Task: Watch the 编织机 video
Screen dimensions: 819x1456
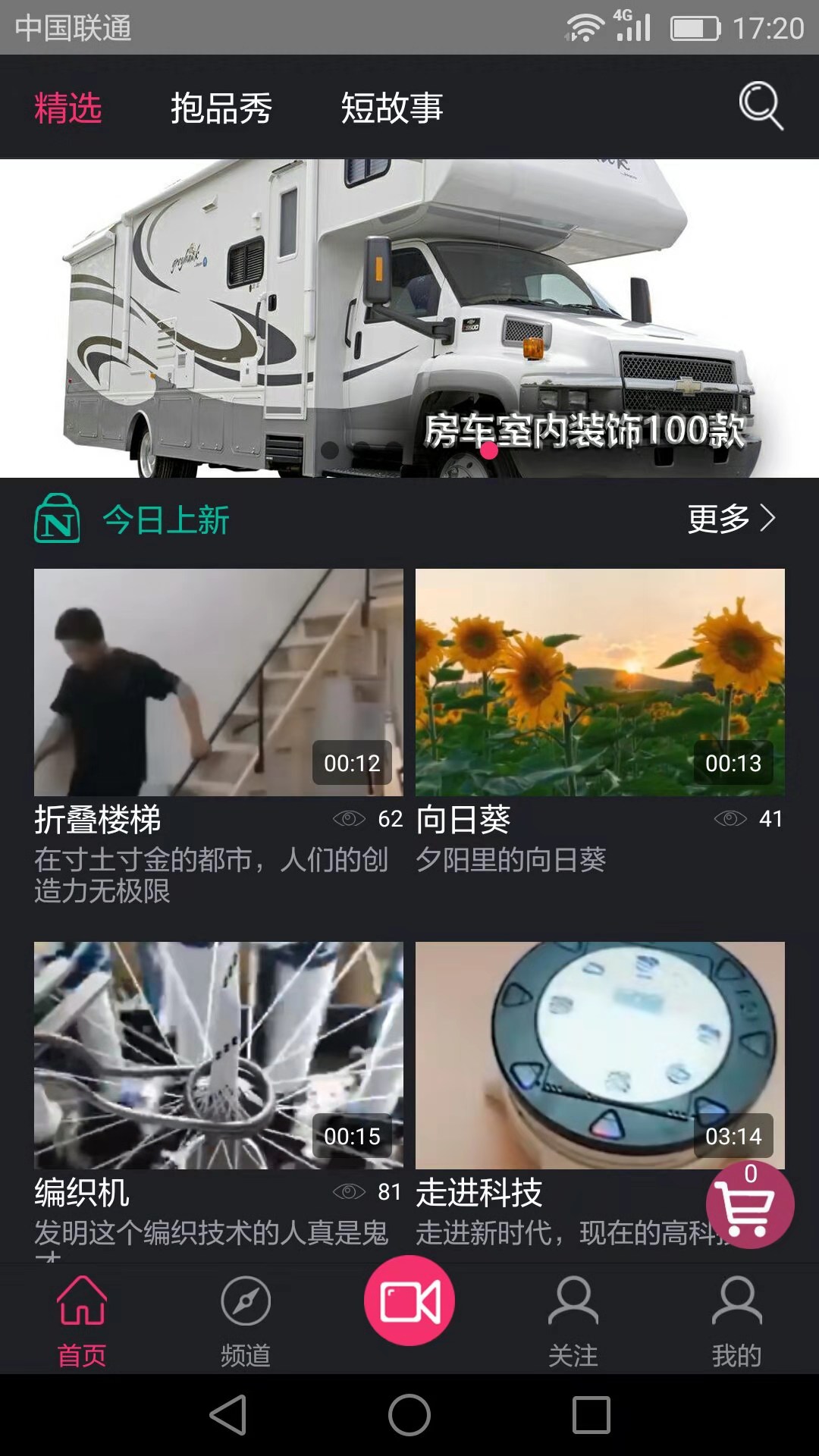Action: (218, 1055)
